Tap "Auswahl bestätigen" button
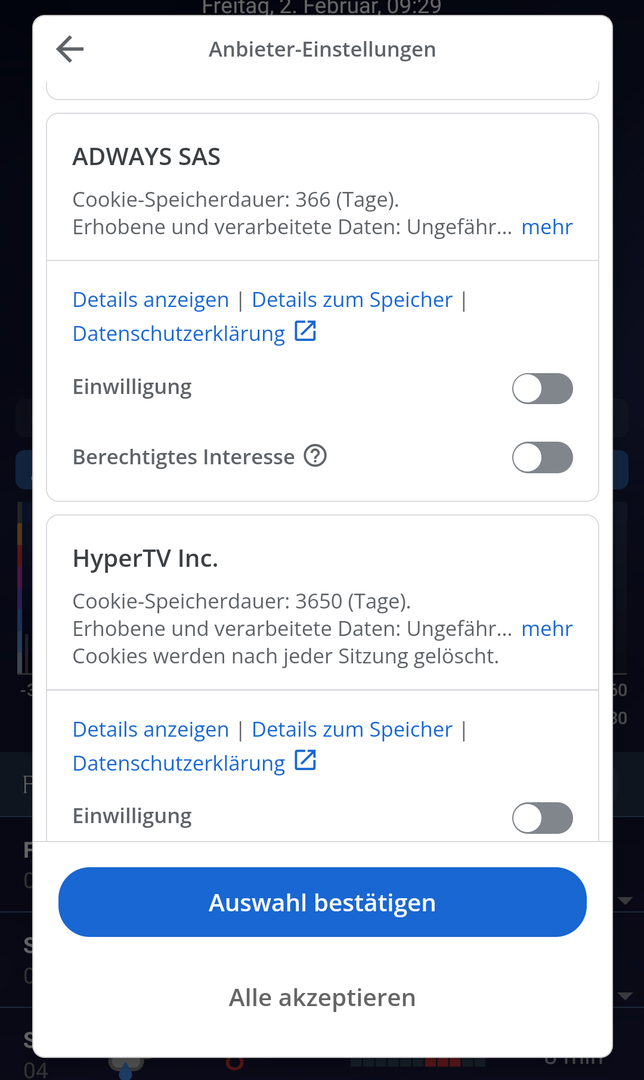This screenshot has width=644, height=1080. coord(322,903)
